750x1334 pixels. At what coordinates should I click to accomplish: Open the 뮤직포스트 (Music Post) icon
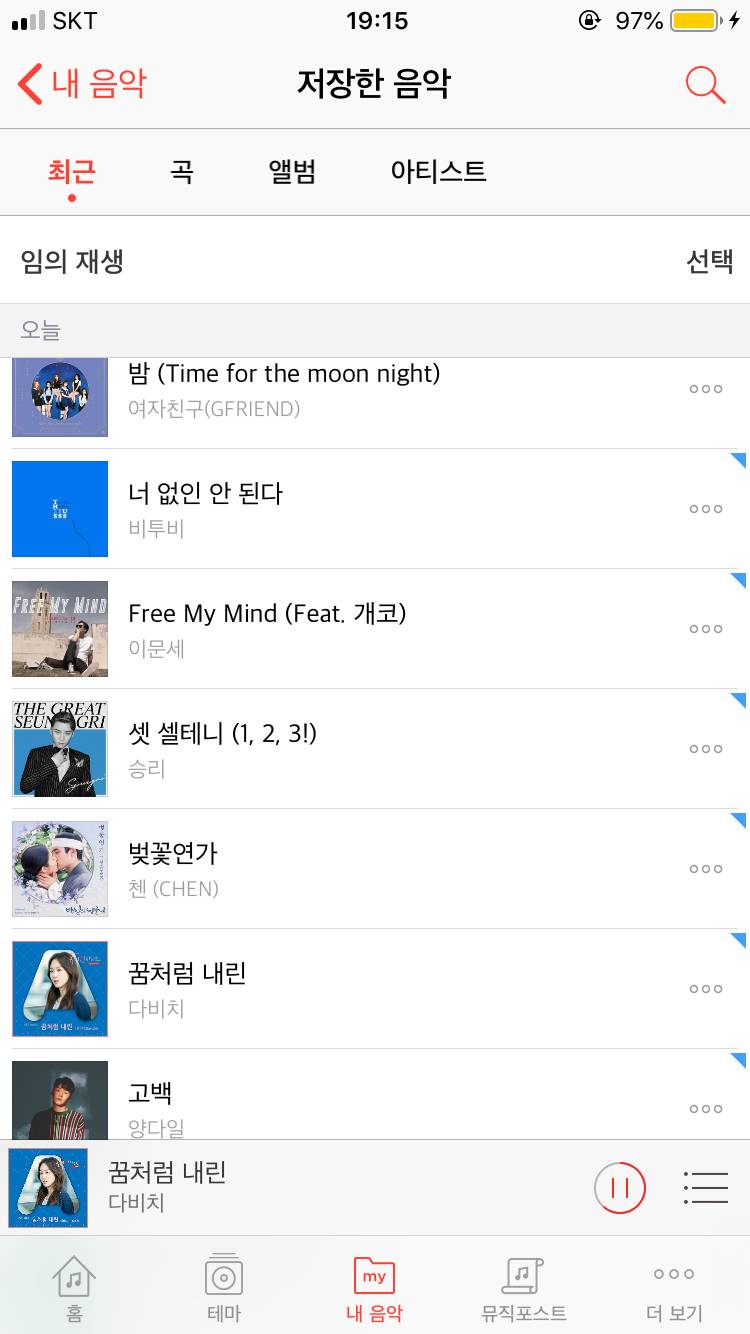click(x=523, y=1285)
